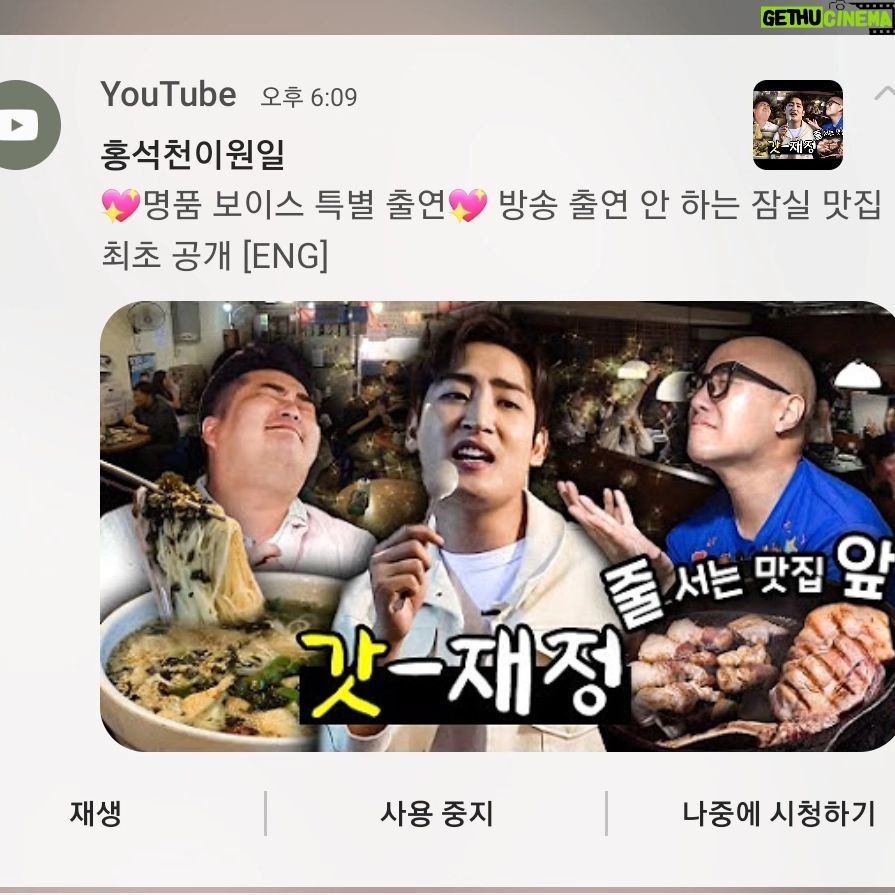Collapse the YouTube notification with the chevron
Image resolution: width=895 pixels, height=895 pixels.
click(884, 95)
